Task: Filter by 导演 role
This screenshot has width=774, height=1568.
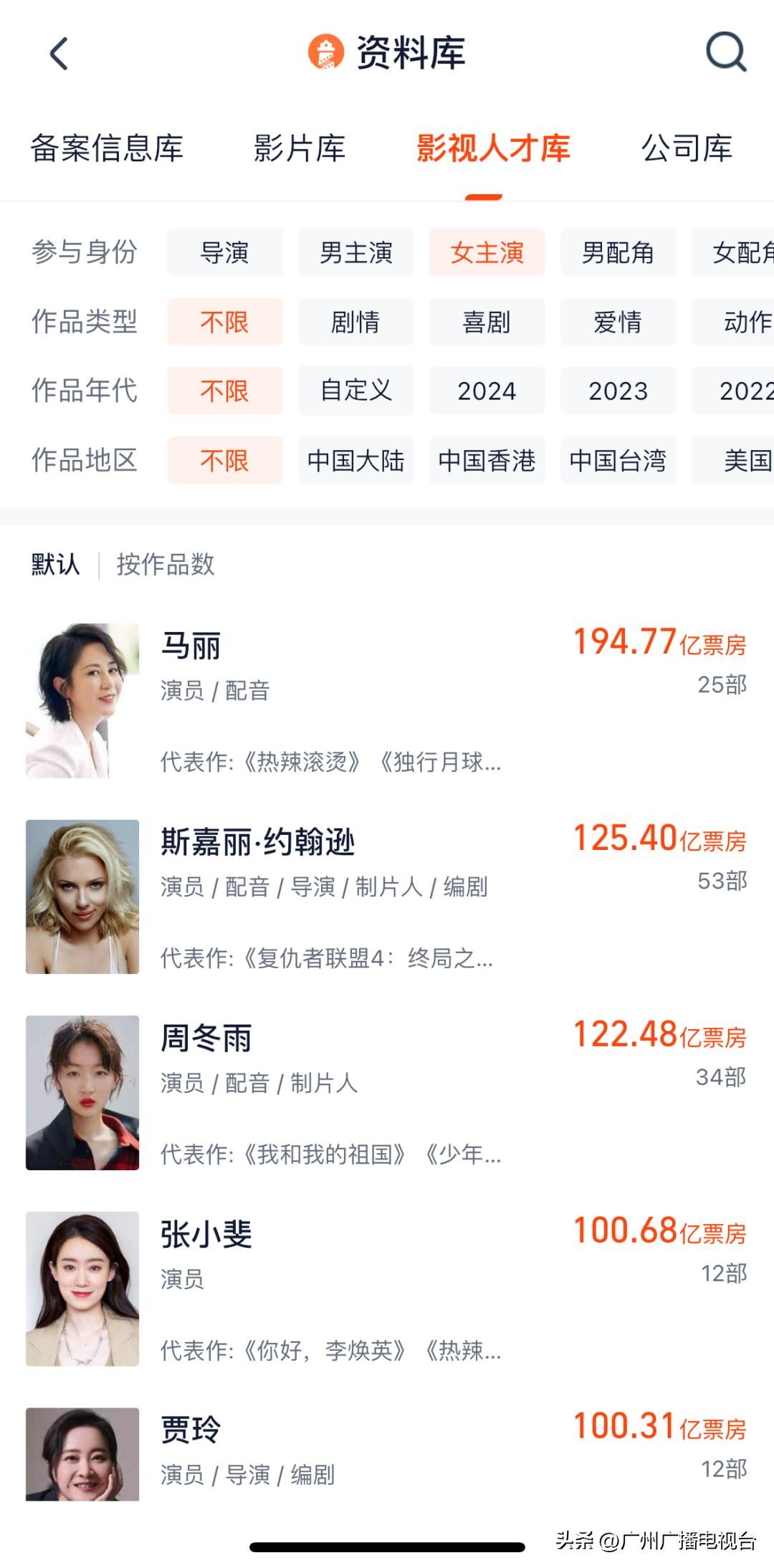Action: (x=225, y=252)
